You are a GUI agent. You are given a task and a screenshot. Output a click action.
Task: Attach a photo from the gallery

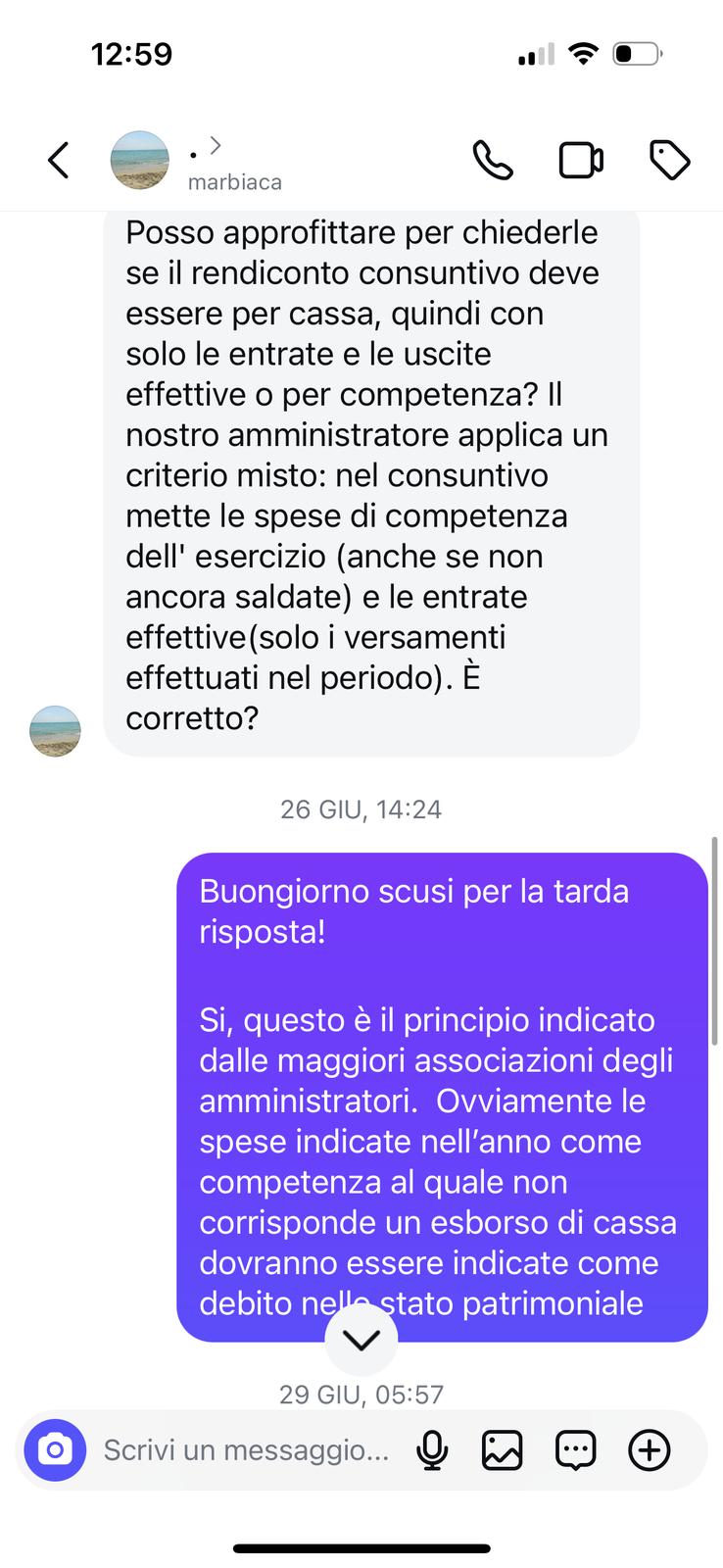502,1449
